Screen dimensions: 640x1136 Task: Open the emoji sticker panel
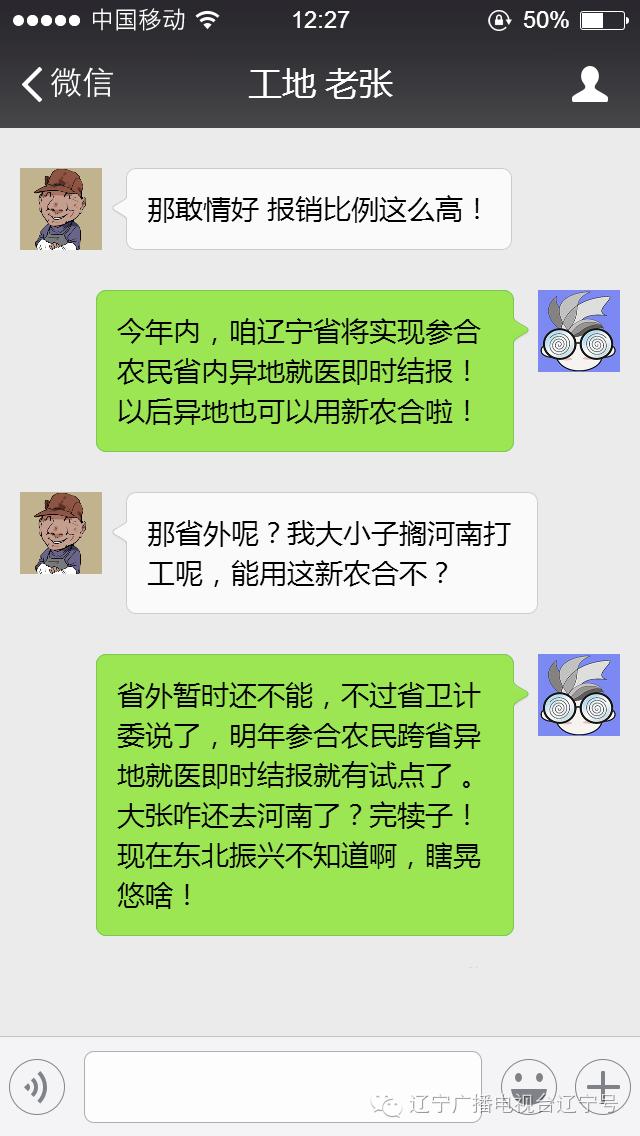(529, 1087)
